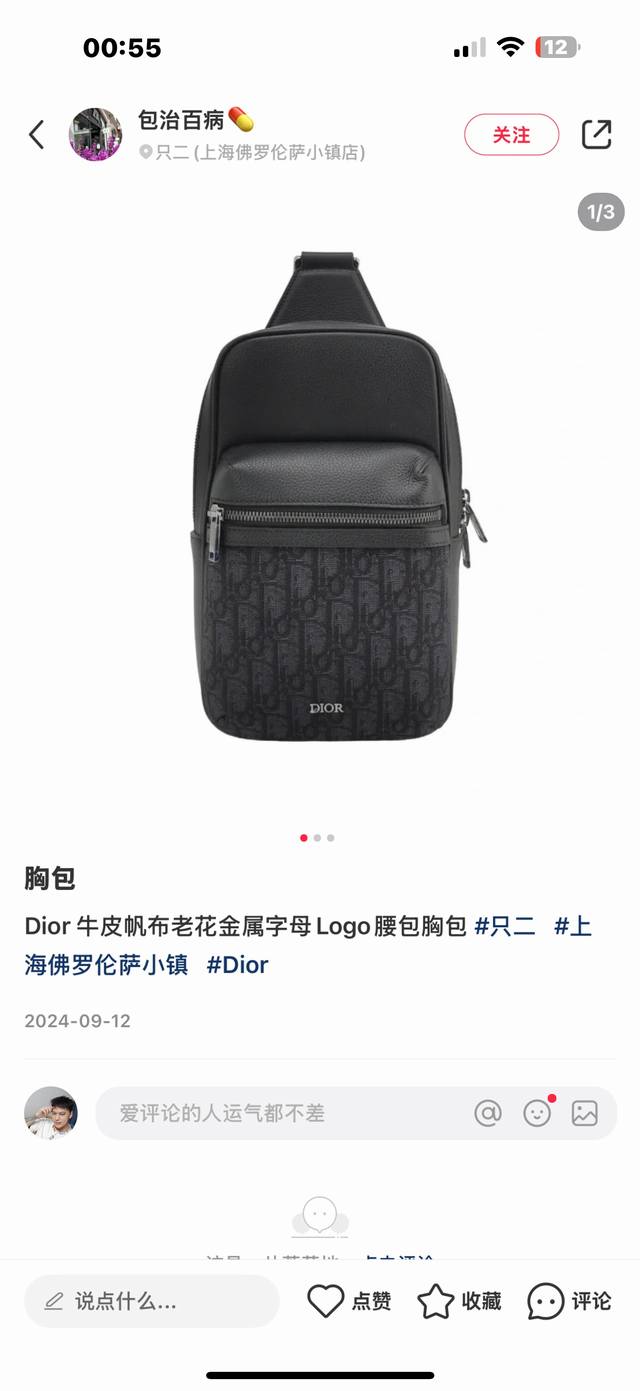Mention someone with the @ icon
Screen dimensions: 640x1391
click(488, 1113)
